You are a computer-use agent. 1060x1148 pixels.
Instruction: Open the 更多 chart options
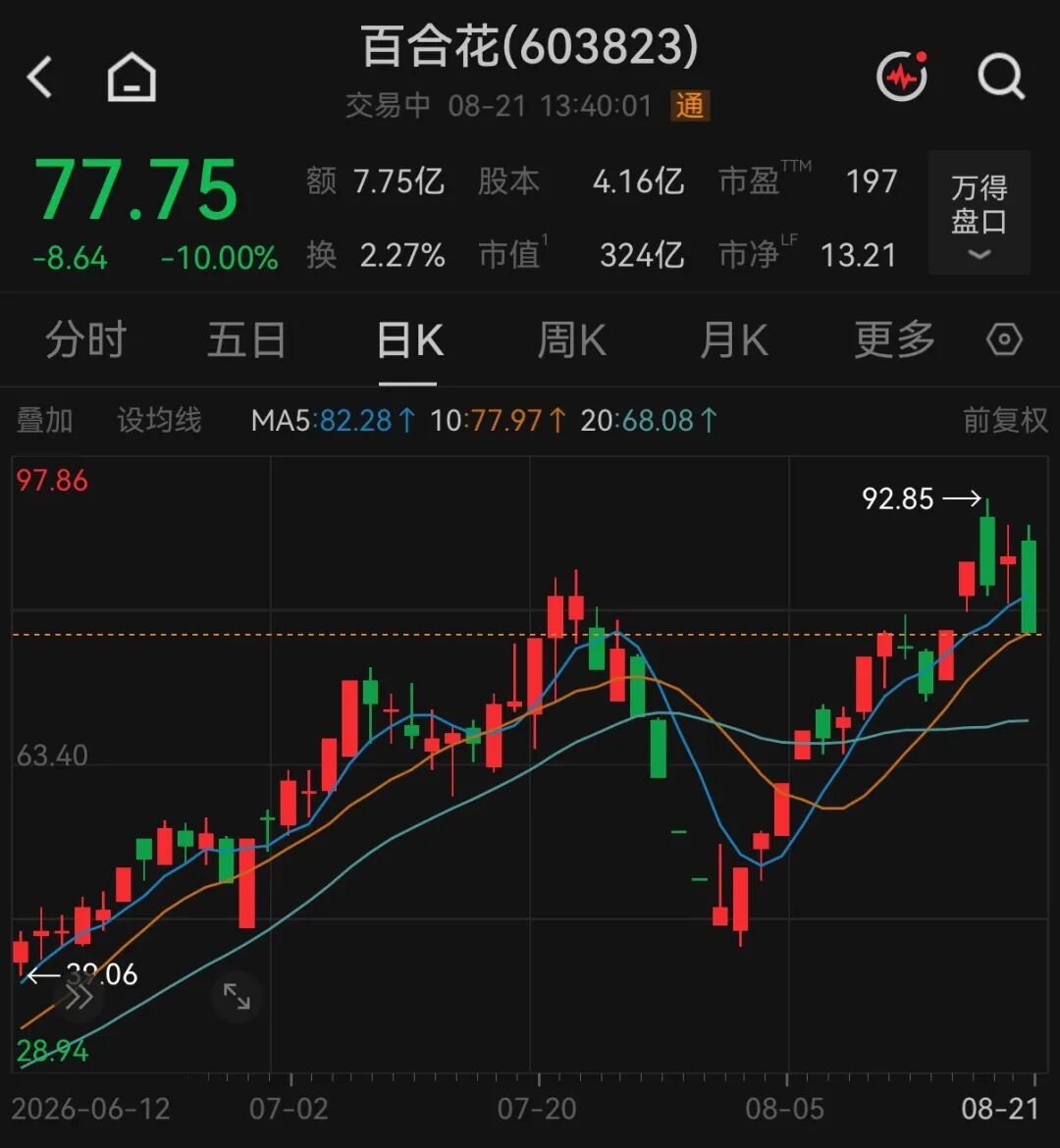pos(894,339)
